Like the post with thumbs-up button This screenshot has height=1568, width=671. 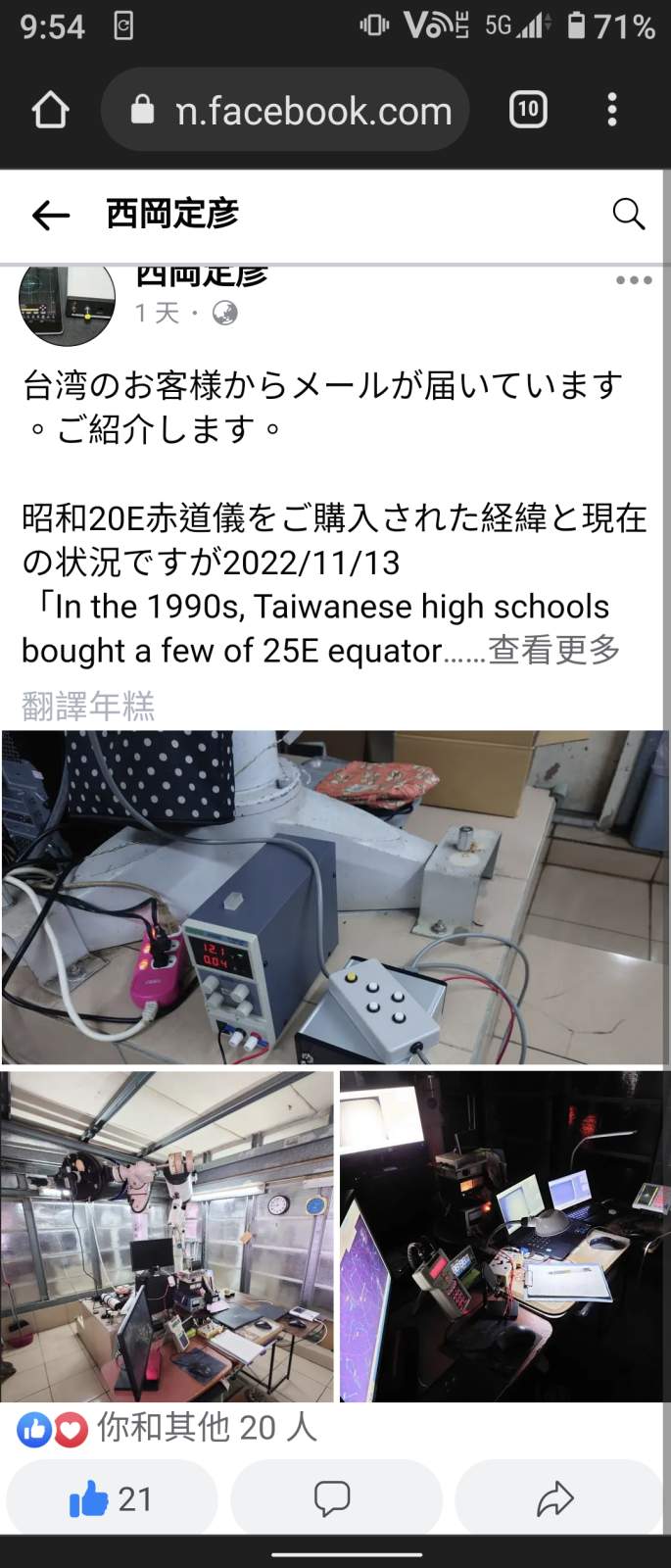pyautogui.click(x=111, y=1498)
